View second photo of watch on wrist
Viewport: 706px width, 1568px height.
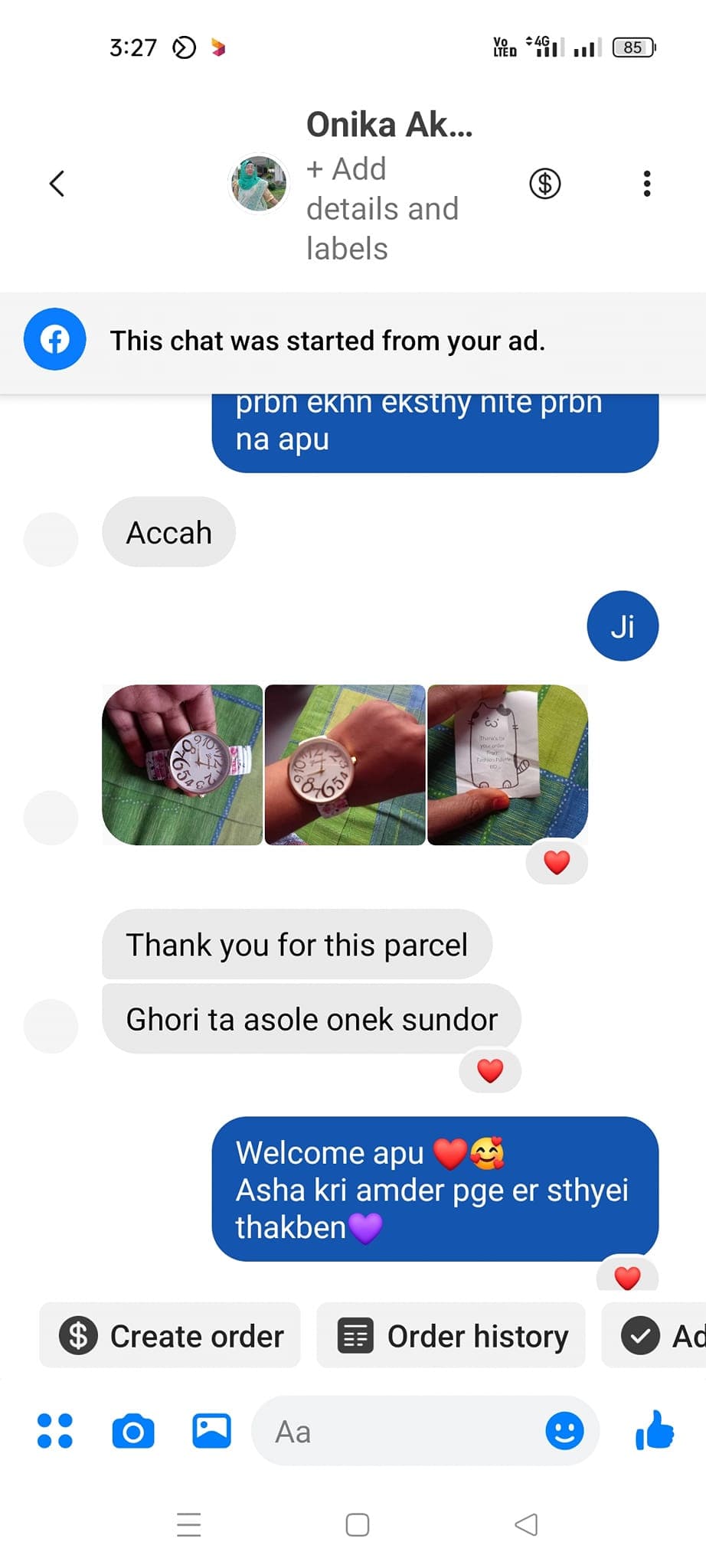pos(345,765)
